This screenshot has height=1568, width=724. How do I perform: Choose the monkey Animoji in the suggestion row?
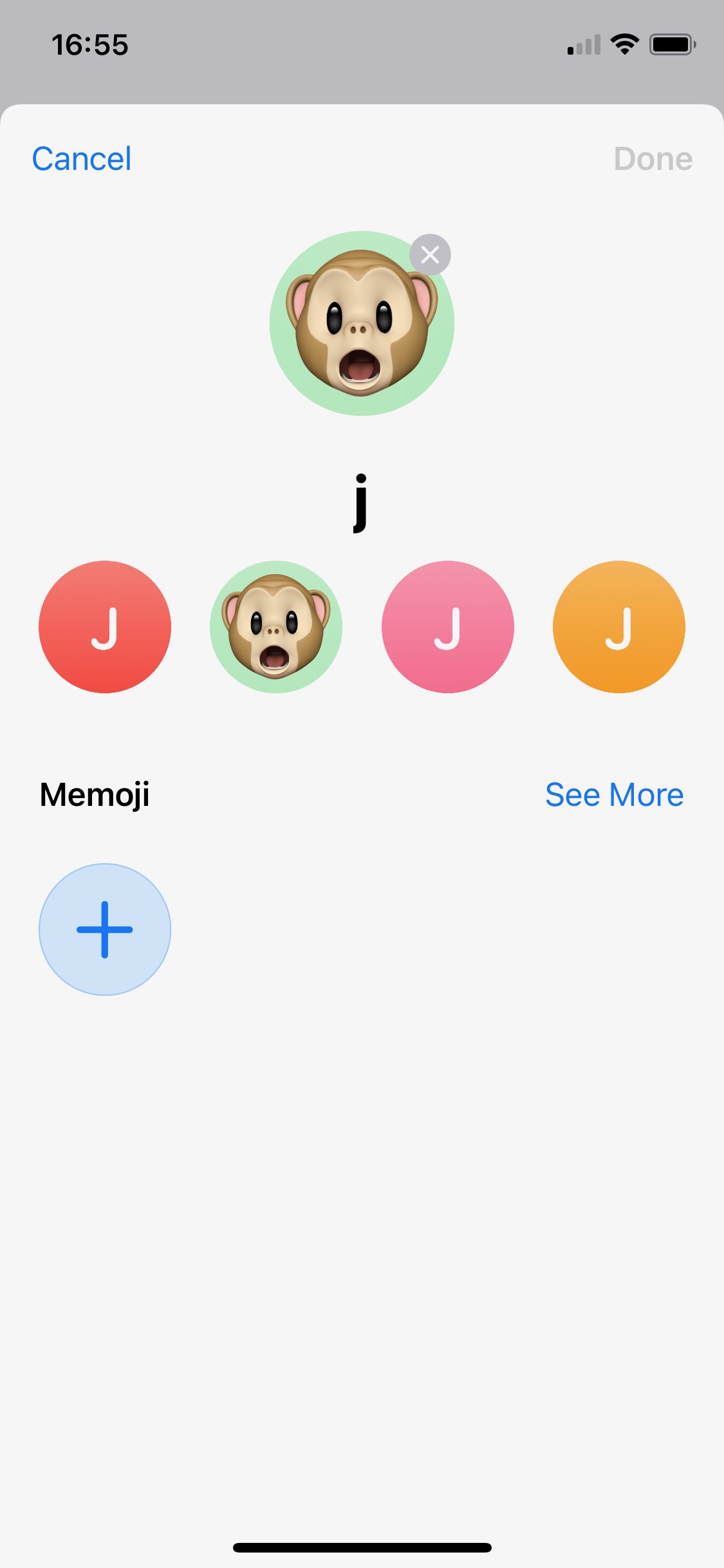pyautogui.click(x=276, y=627)
